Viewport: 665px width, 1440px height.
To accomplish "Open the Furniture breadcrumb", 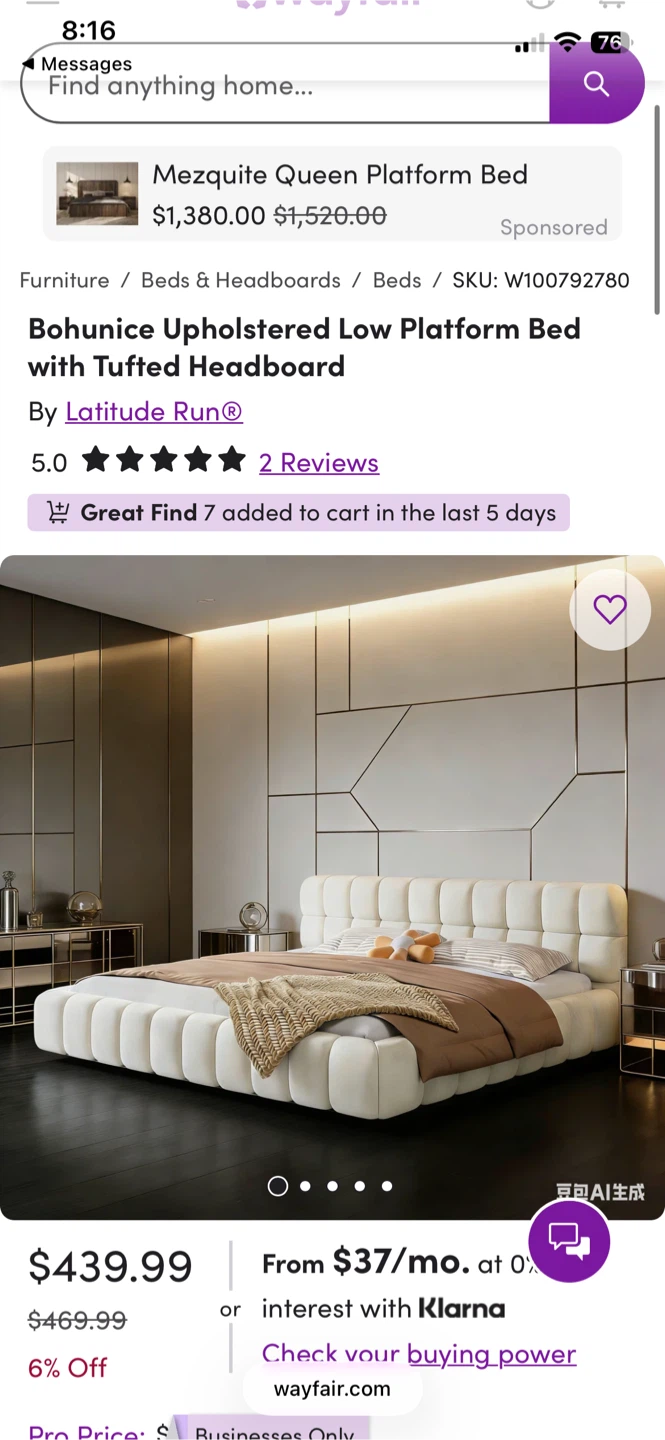I will (65, 280).
